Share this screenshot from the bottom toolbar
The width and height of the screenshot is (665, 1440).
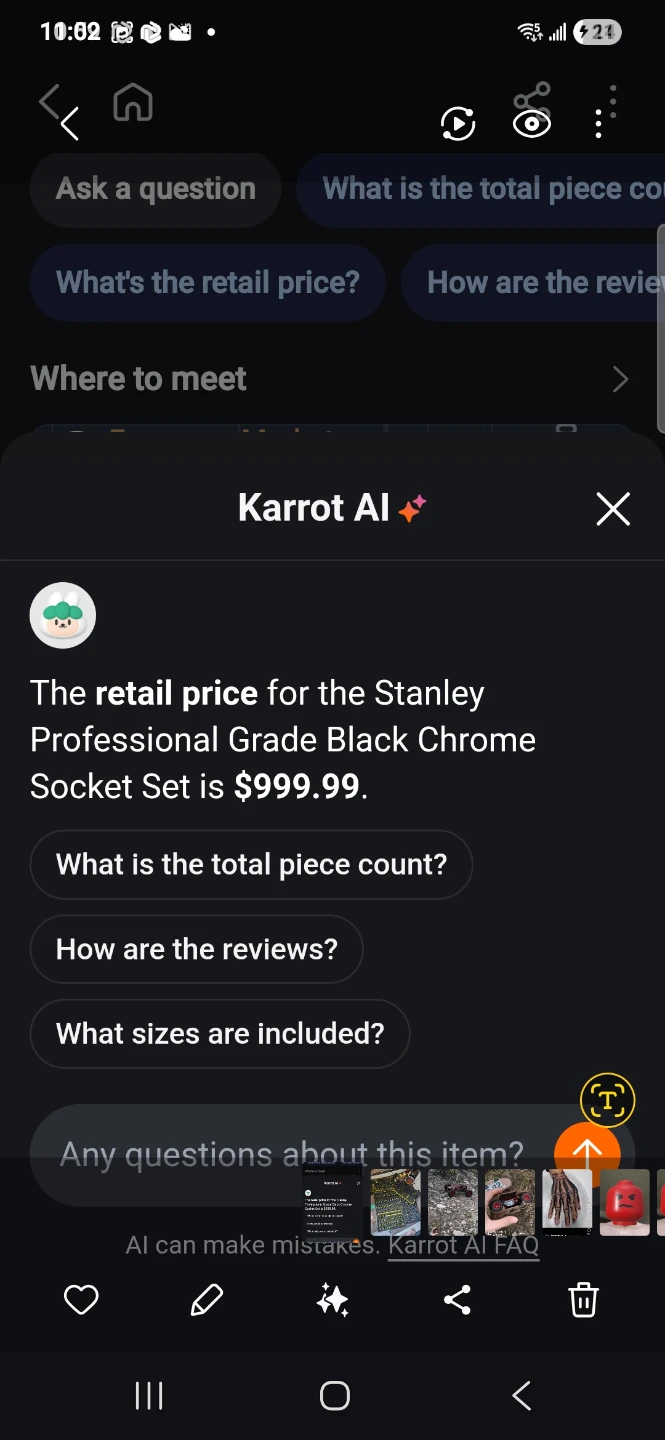click(457, 1300)
